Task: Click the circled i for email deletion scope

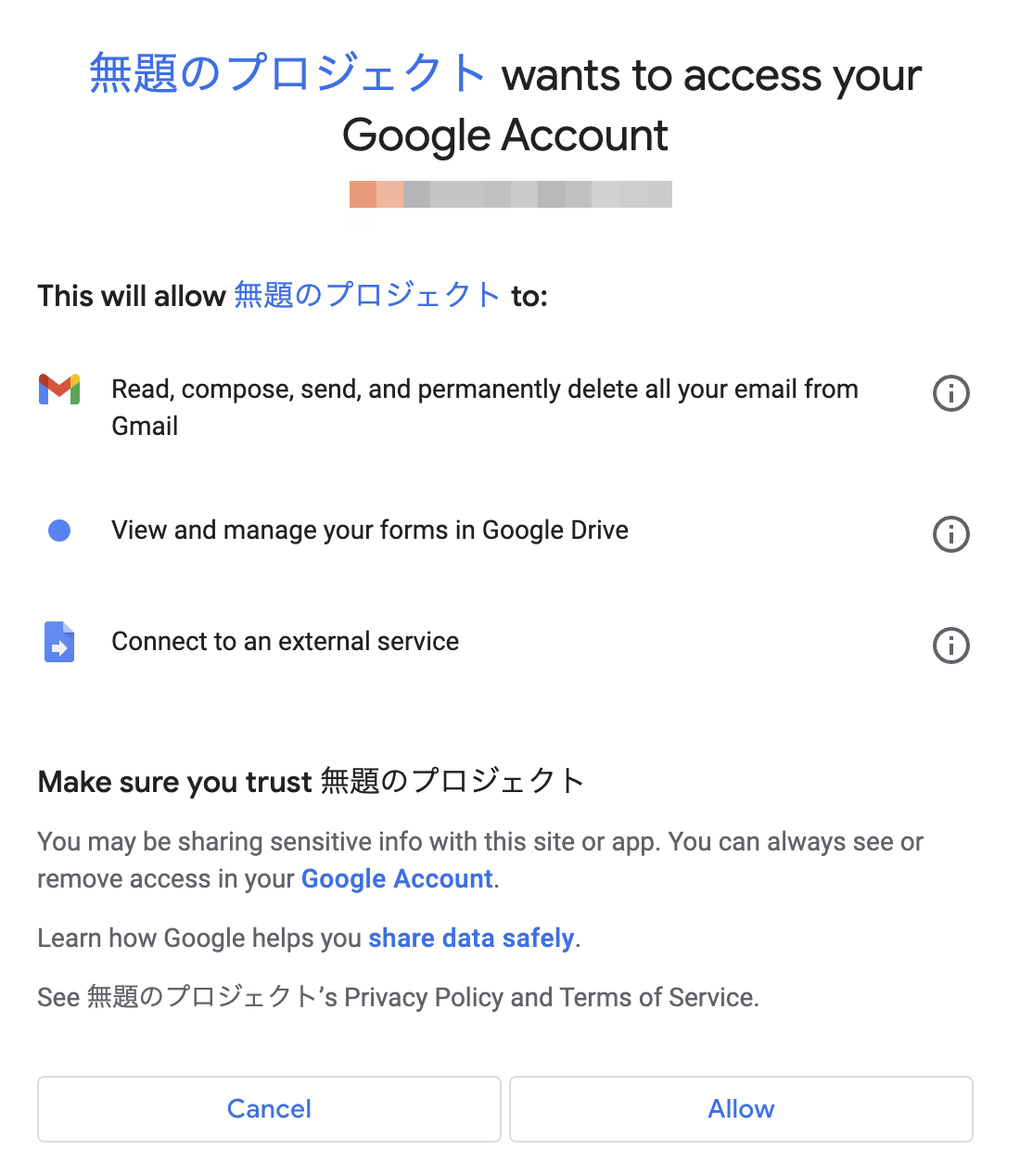Action: click(x=950, y=393)
